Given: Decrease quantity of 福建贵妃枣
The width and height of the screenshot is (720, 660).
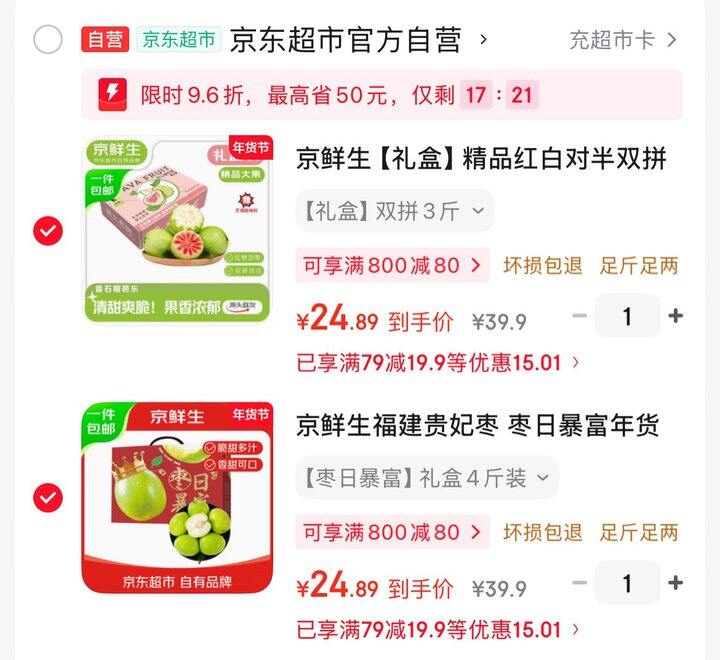Looking at the screenshot, I should pos(580,583).
